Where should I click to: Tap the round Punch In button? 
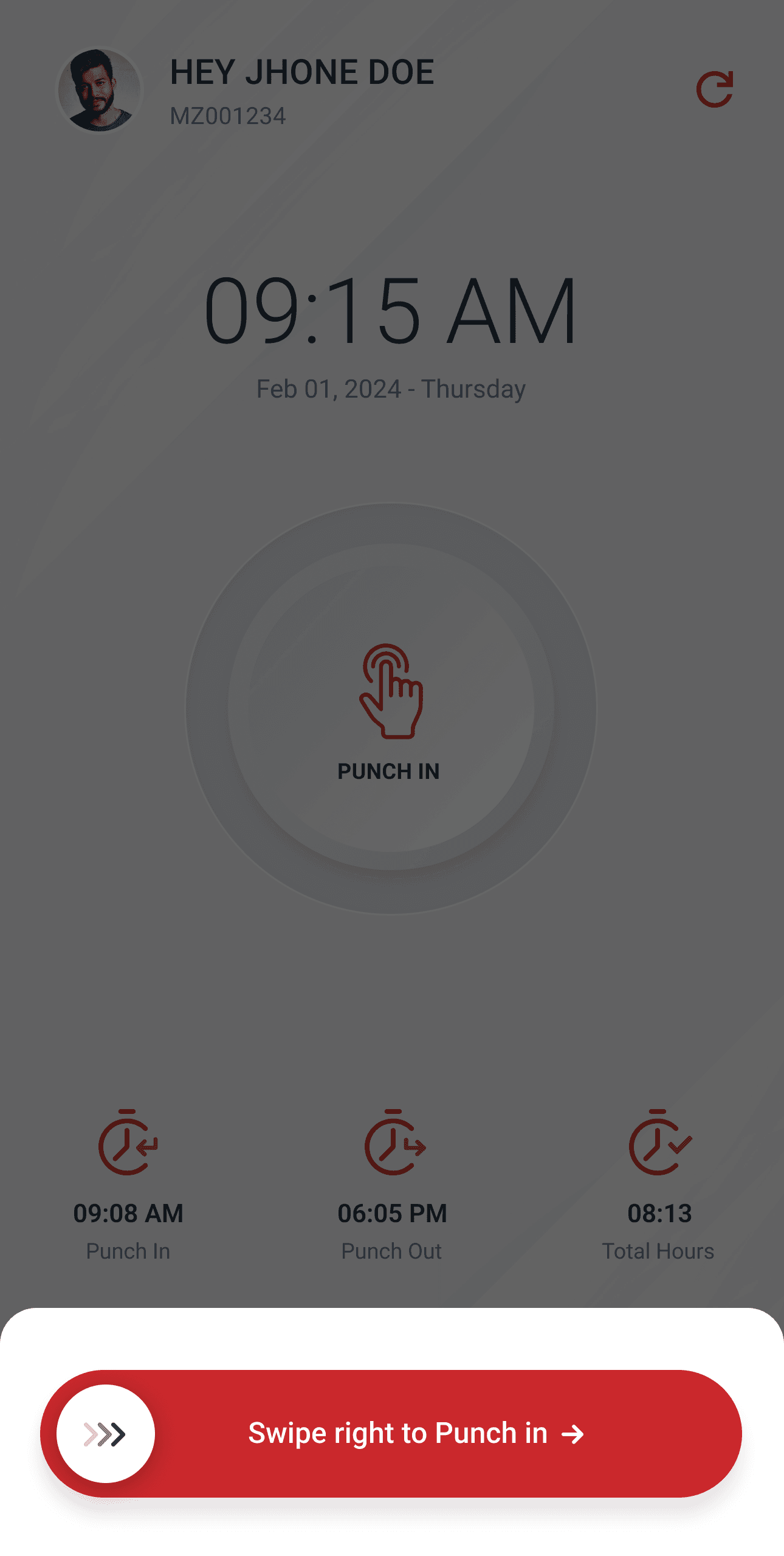pyautogui.click(x=391, y=708)
